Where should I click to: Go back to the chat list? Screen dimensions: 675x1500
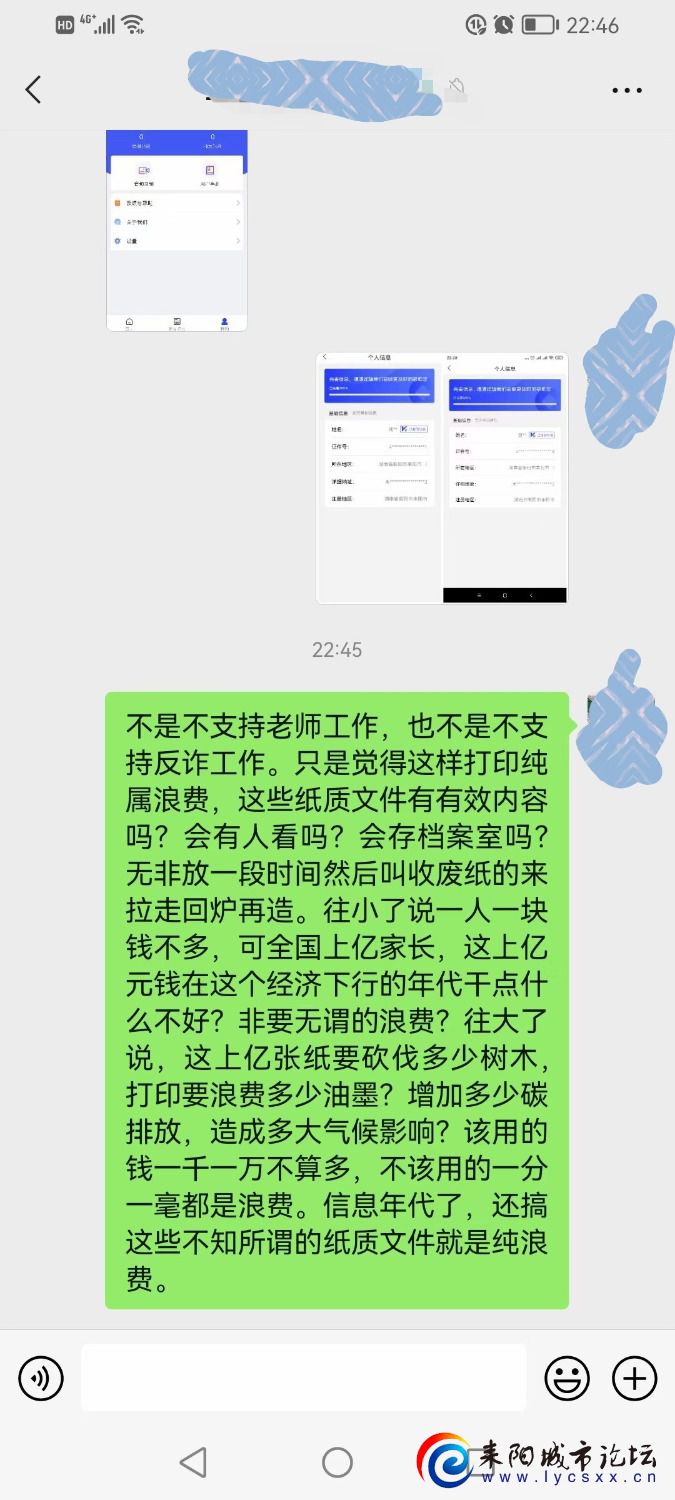33,90
